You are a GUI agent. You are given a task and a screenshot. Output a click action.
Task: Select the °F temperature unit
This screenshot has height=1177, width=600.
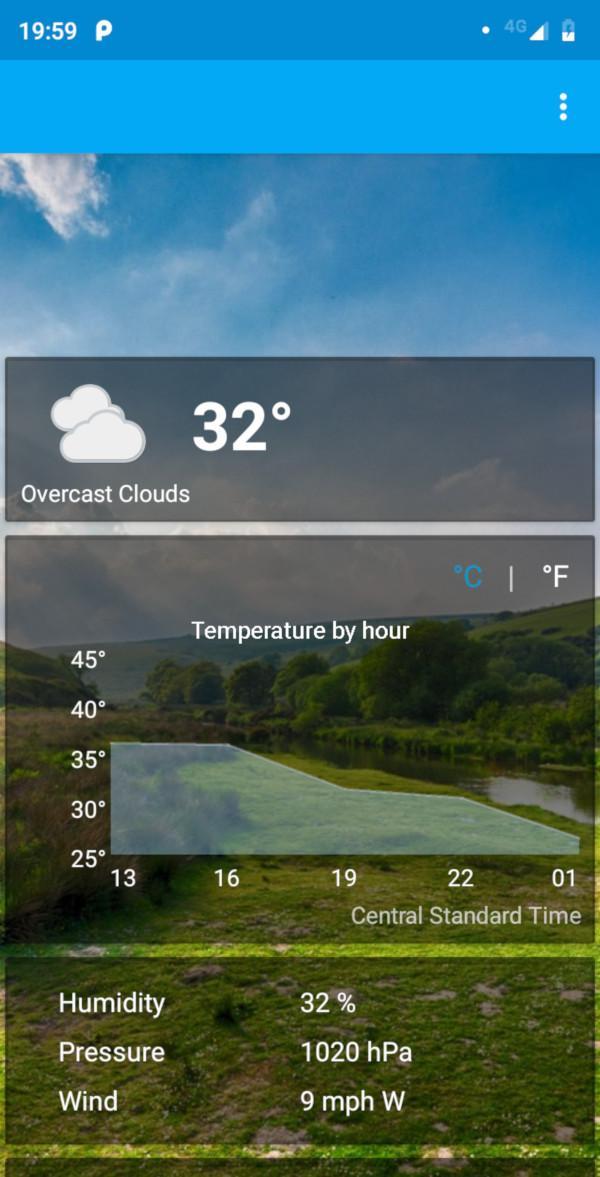[x=555, y=577]
